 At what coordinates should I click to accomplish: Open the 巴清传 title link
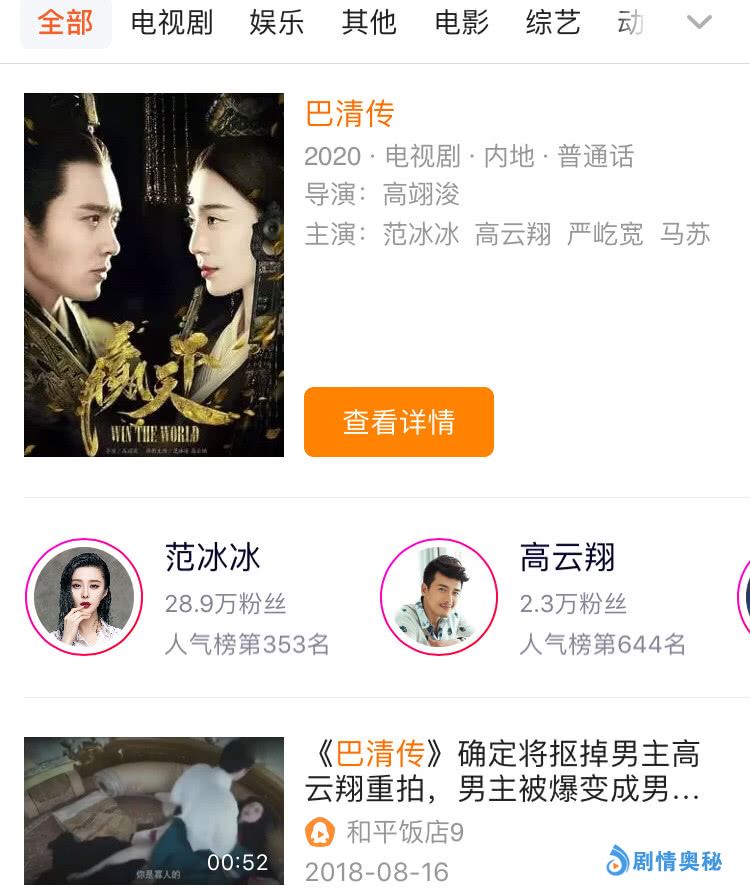350,114
